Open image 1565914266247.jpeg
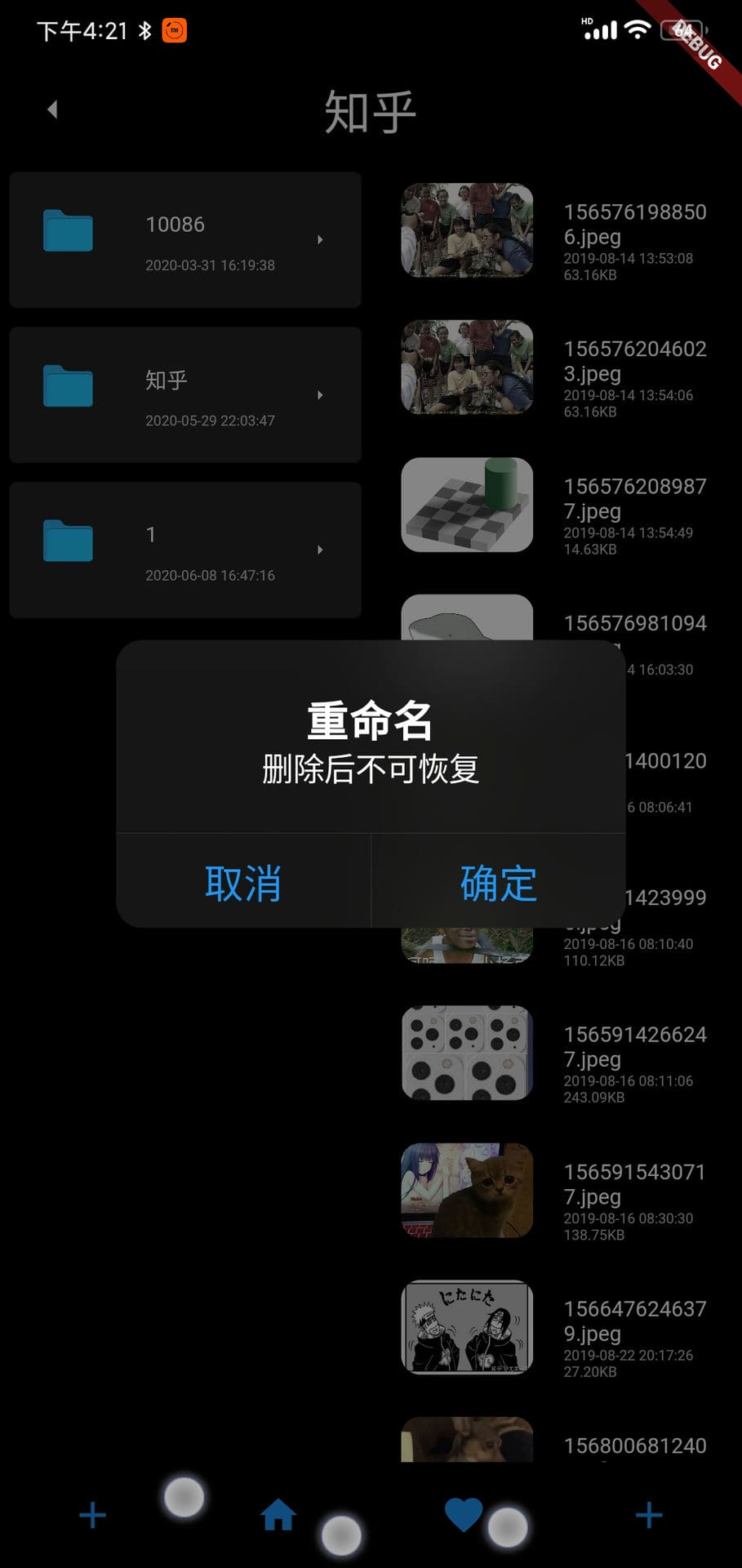This screenshot has width=742, height=1568. point(555,1053)
